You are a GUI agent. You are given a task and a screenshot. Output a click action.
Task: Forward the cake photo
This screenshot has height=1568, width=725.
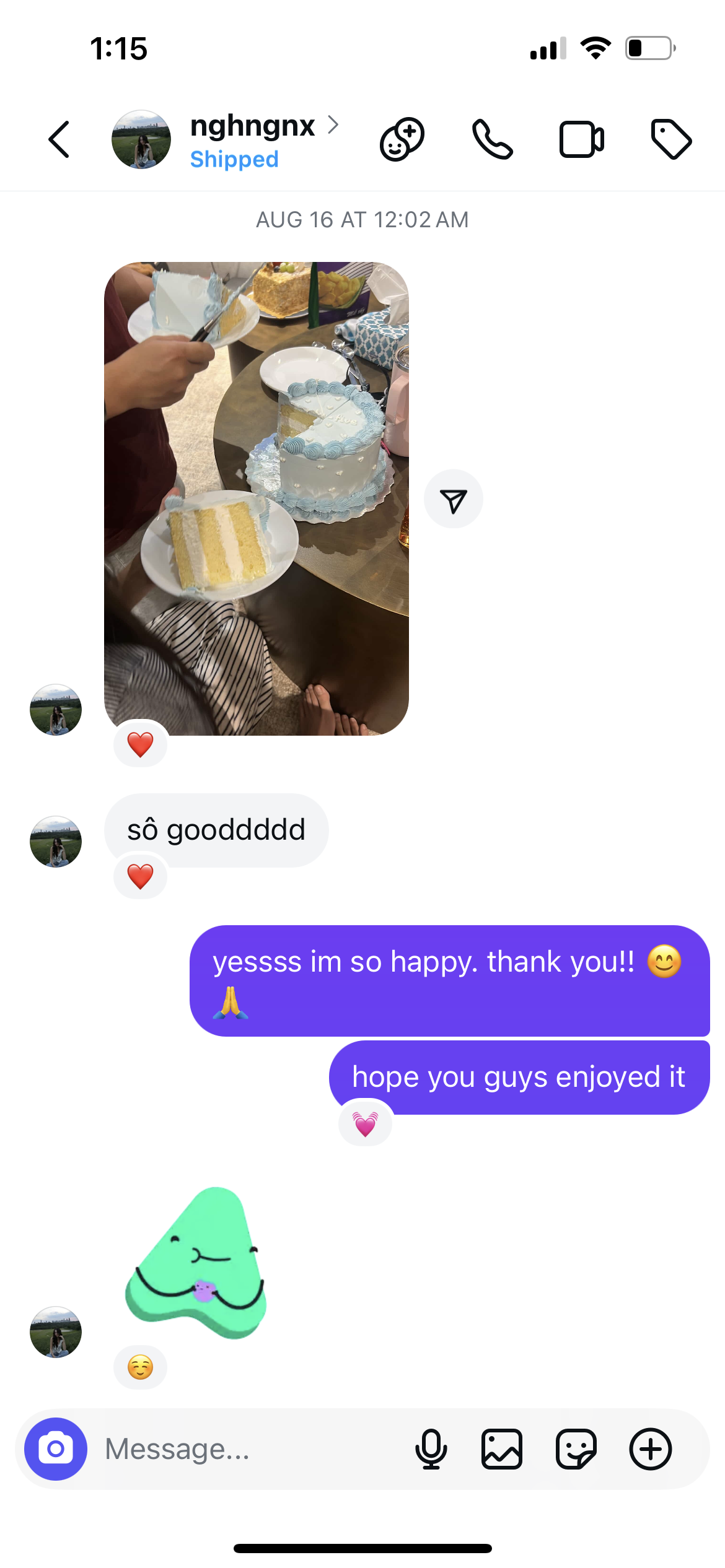pos(453,500)
